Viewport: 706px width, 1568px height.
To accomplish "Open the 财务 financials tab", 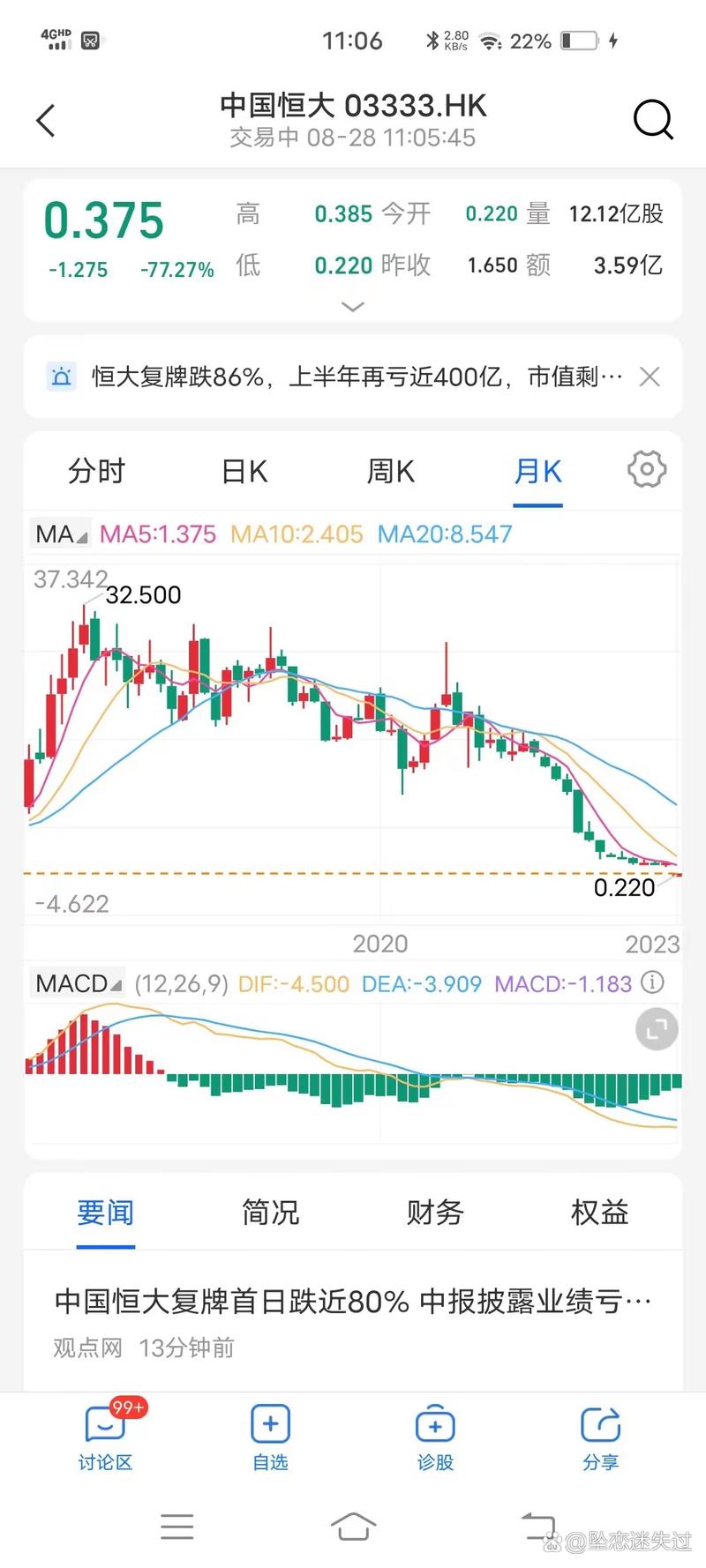I will coord(433,1213).
